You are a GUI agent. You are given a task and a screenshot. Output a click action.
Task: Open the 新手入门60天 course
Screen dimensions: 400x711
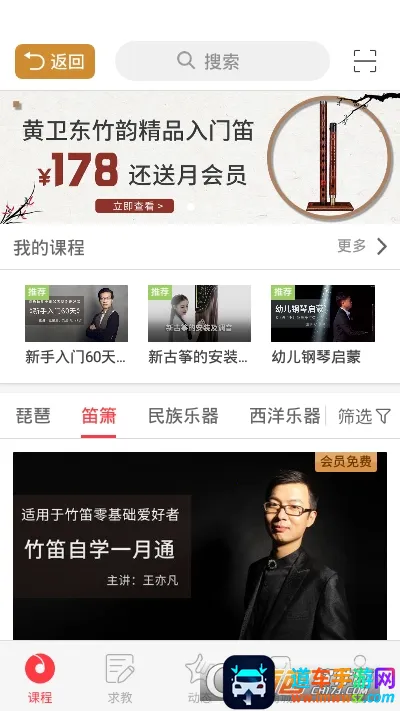[x=76, y=325]
